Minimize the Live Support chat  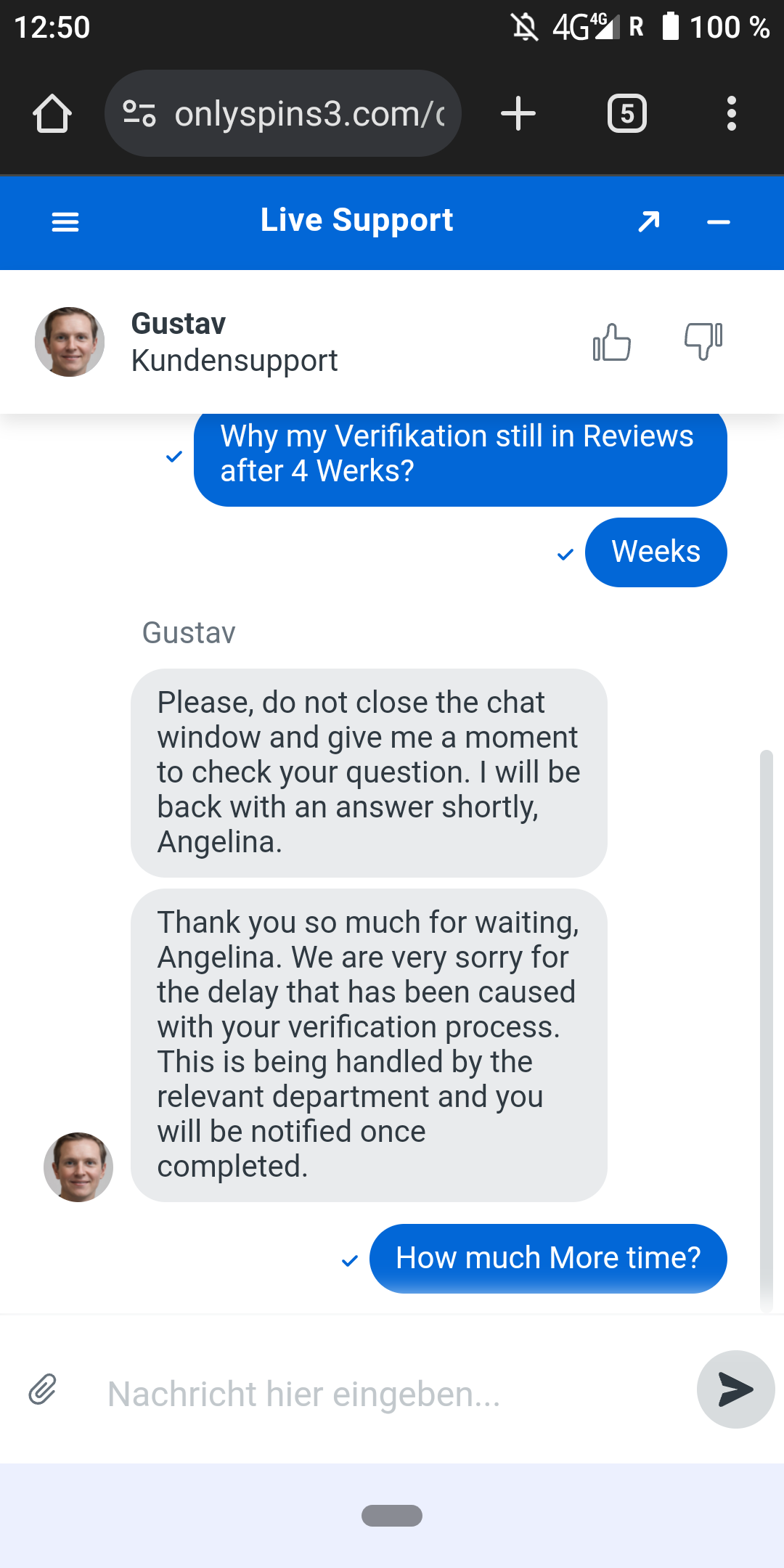(718, 222)
